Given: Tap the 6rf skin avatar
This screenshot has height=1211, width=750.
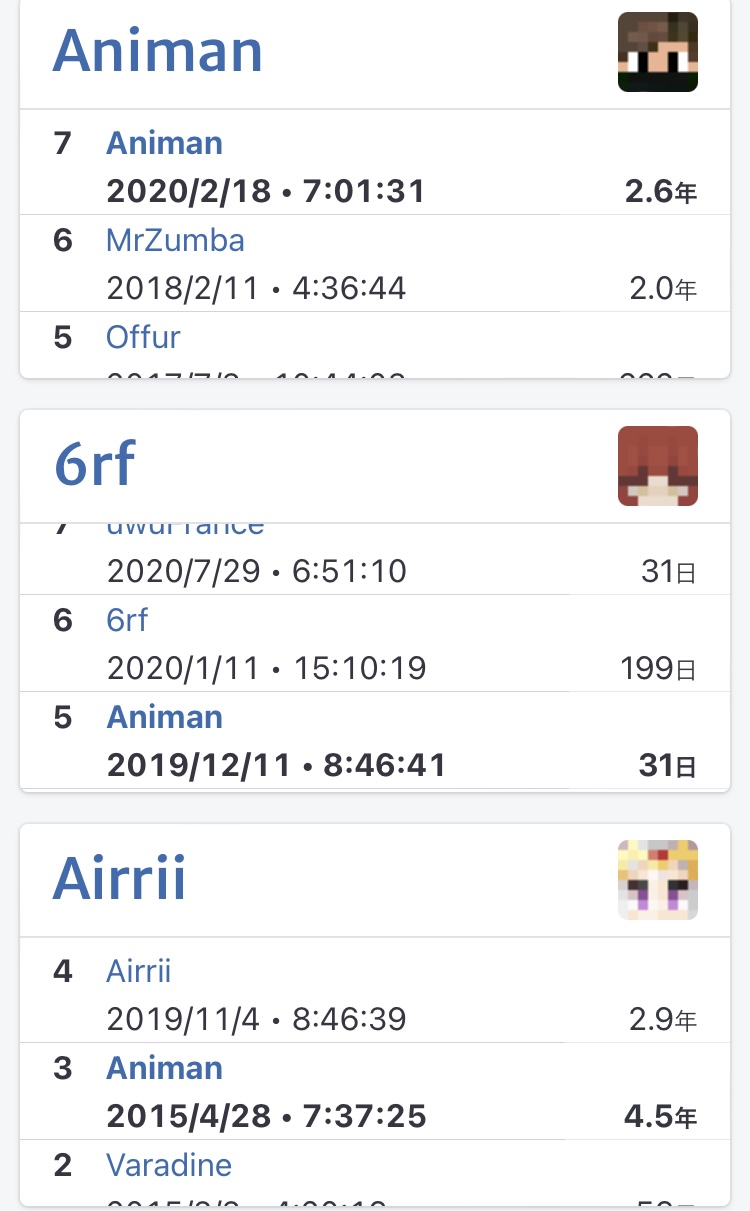Looking at the screenshot, I should (x=658, y=466).
